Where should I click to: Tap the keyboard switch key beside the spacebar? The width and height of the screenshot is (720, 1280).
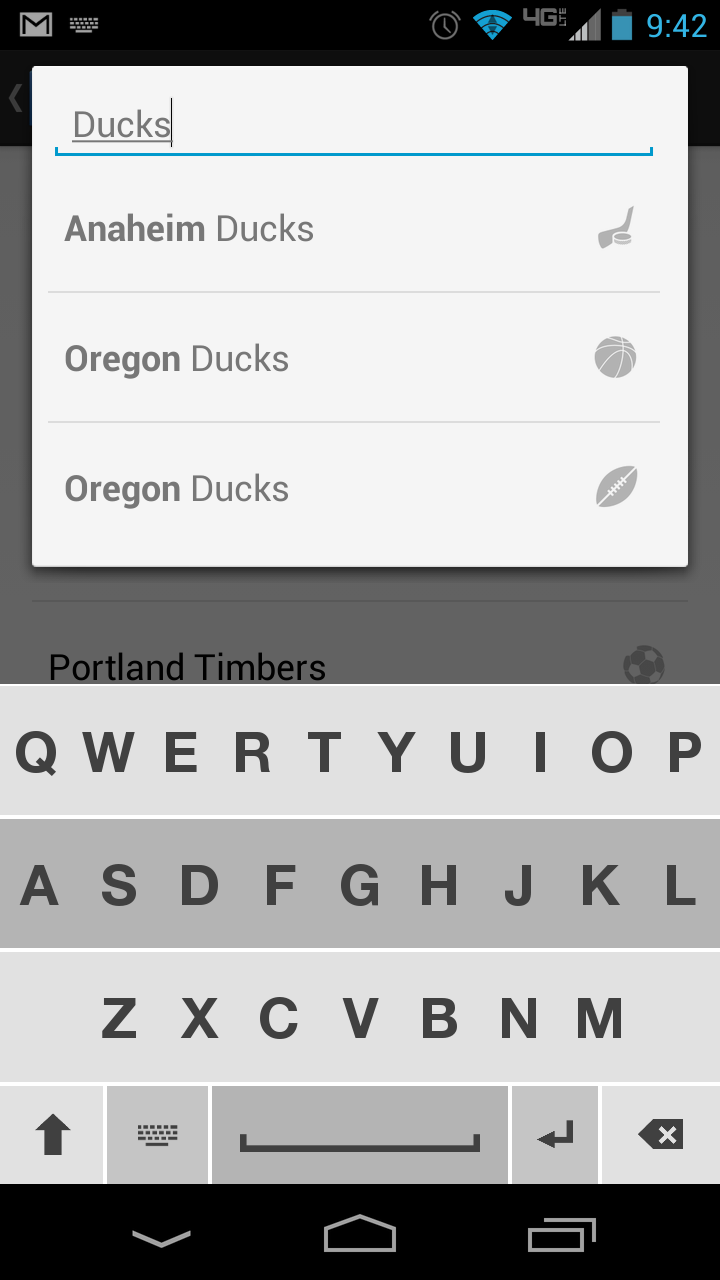click(x=157, y=1135)
